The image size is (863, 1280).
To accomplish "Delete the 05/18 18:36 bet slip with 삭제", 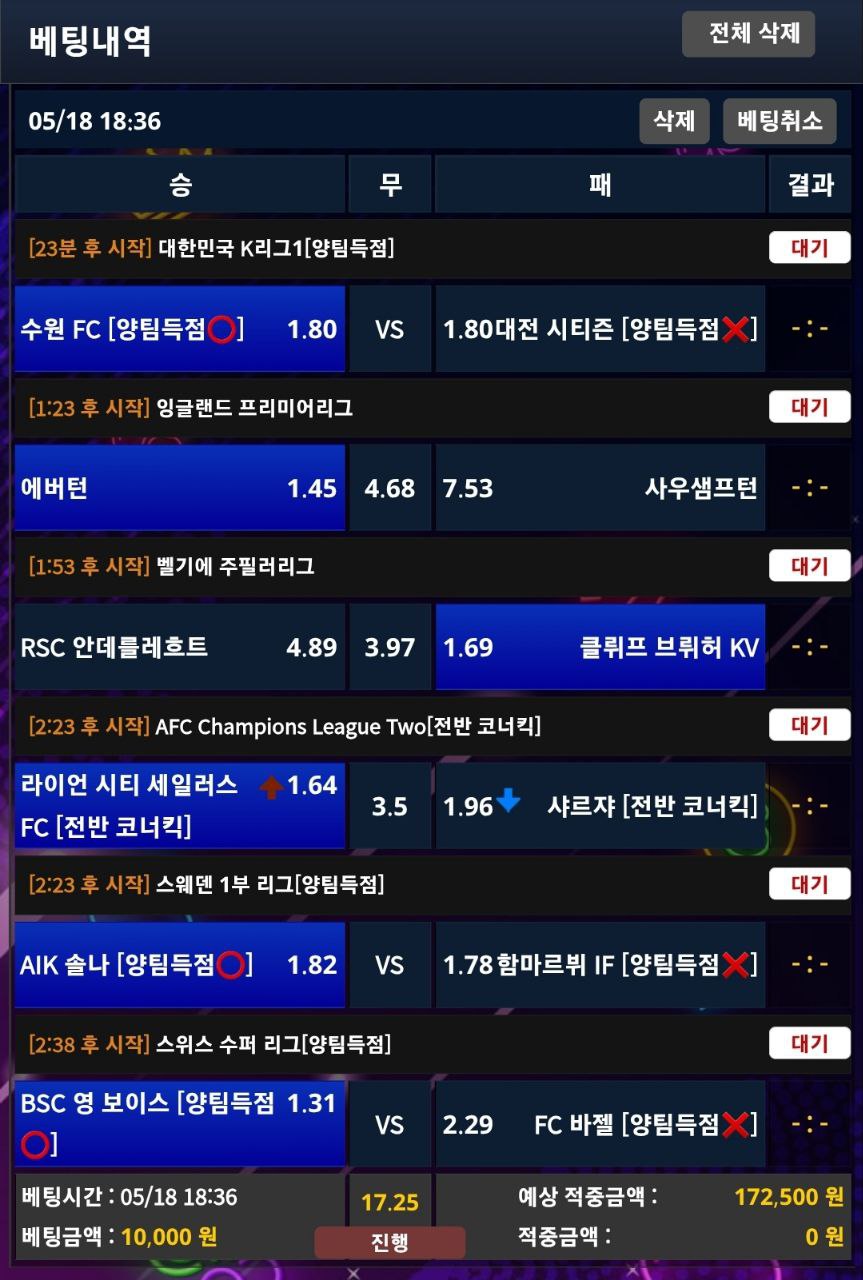I will tap(674, 121).
